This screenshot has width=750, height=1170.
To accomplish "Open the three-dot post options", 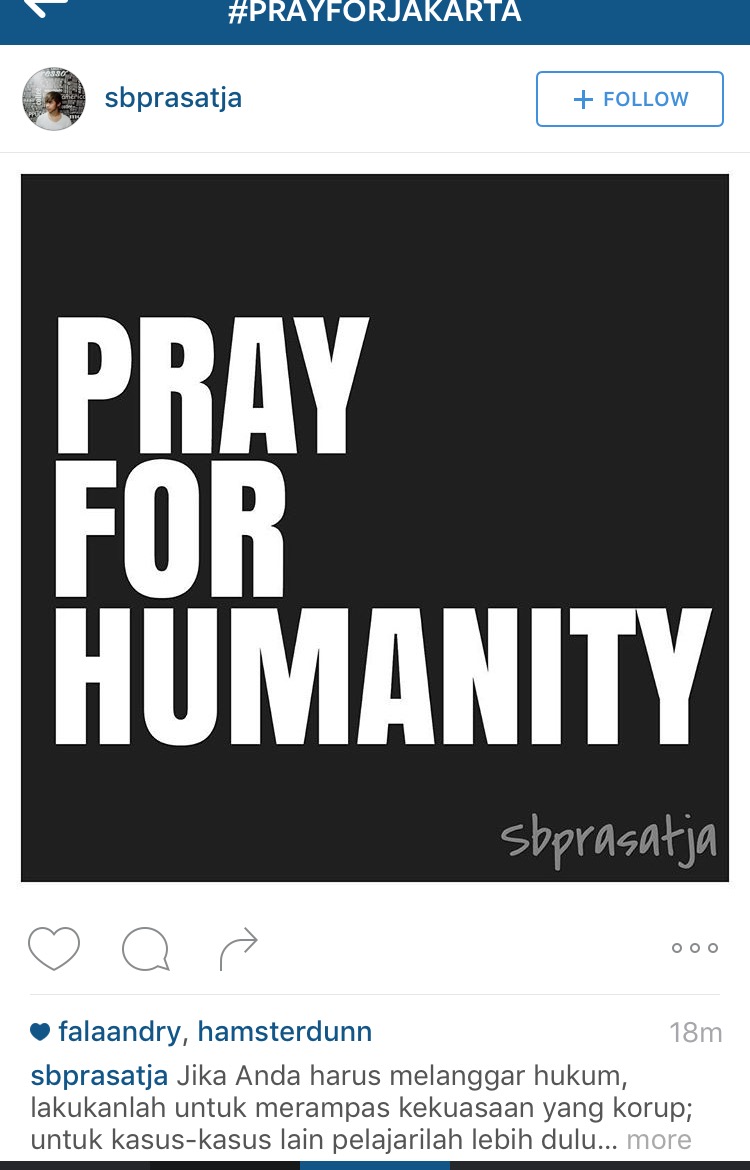I will pyautogui.click(x=694, y=948).
